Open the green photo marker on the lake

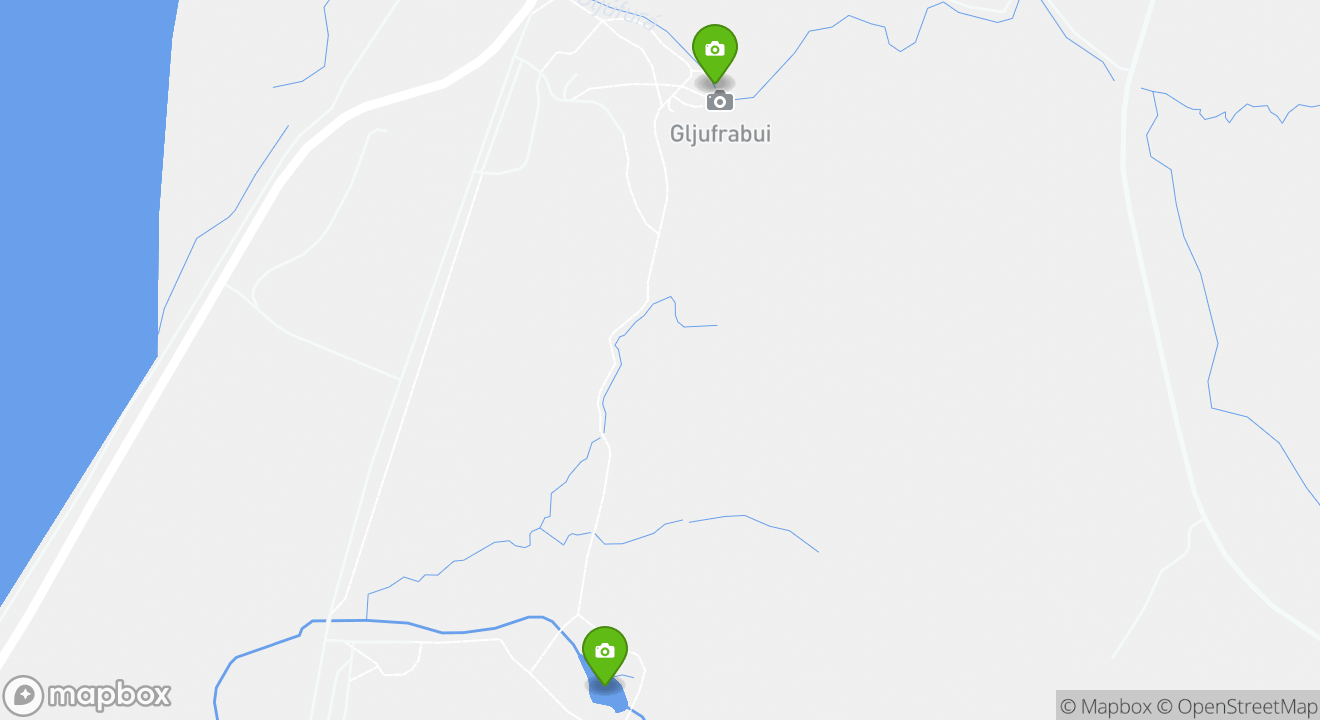[604, 653]
